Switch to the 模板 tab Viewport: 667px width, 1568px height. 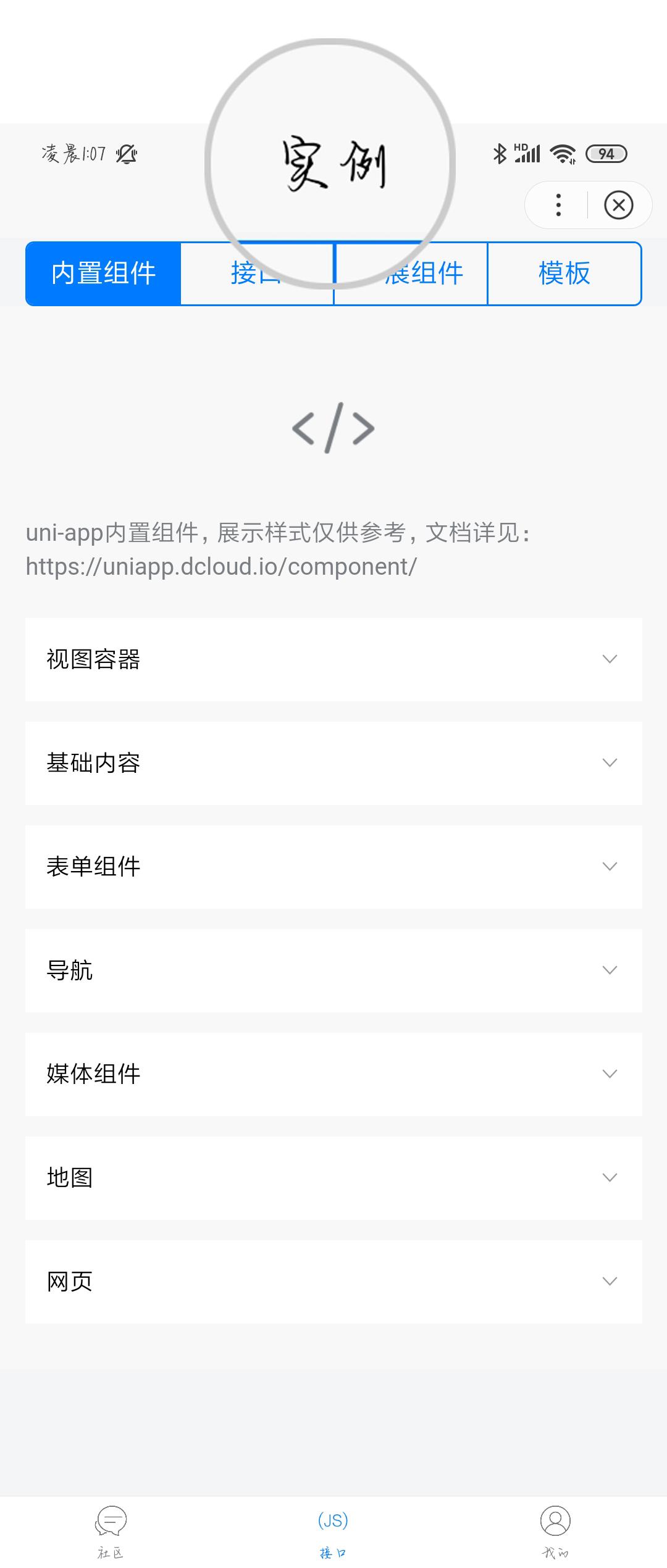tap(564, 273)
